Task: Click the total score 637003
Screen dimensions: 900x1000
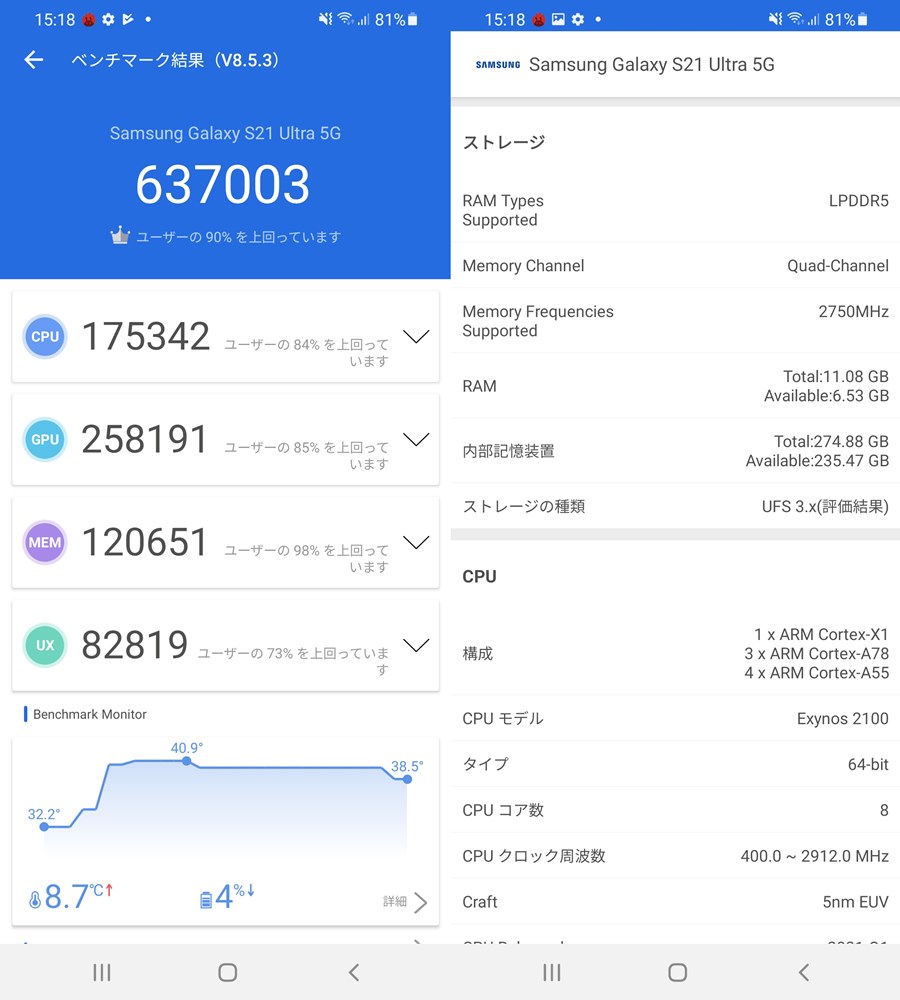Action: coord(223,183)
